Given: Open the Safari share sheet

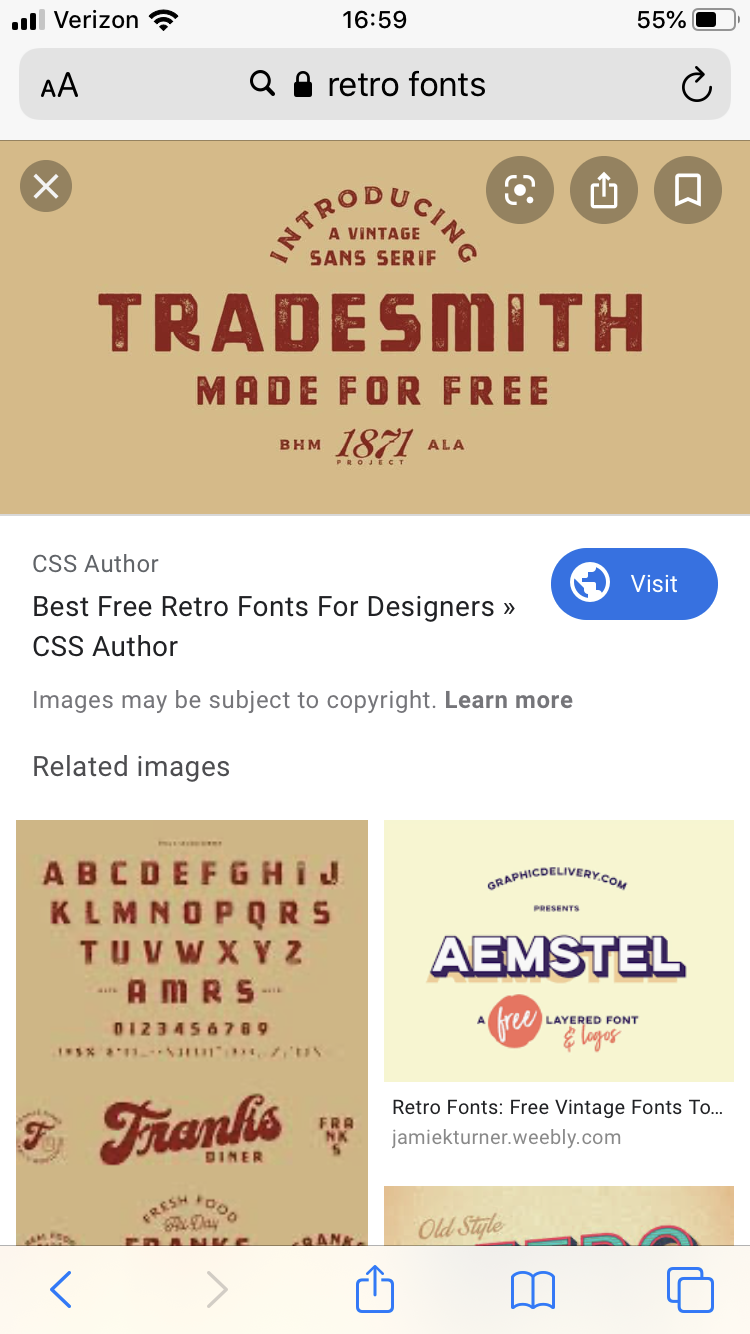Looking at the screenshot, I should click(375, 1290).
